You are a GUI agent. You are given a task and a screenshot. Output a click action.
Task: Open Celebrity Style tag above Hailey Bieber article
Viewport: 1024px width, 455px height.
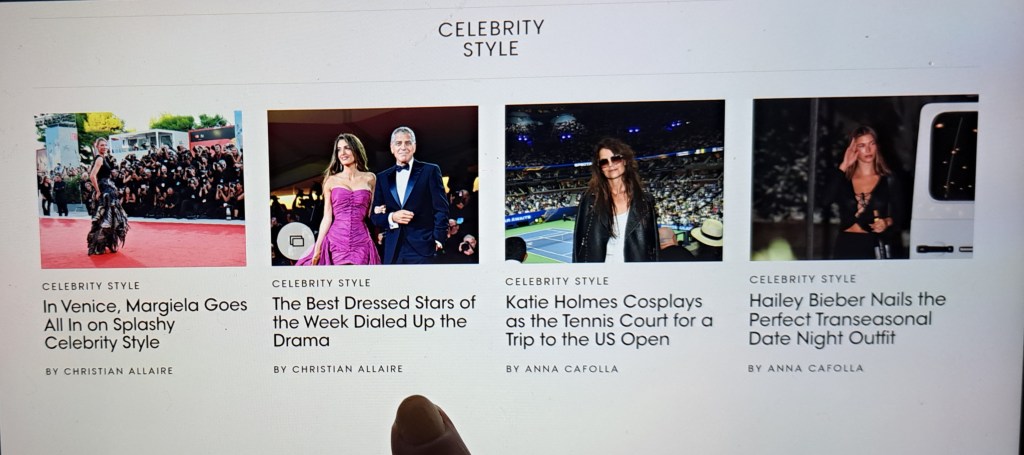point(802,279)
